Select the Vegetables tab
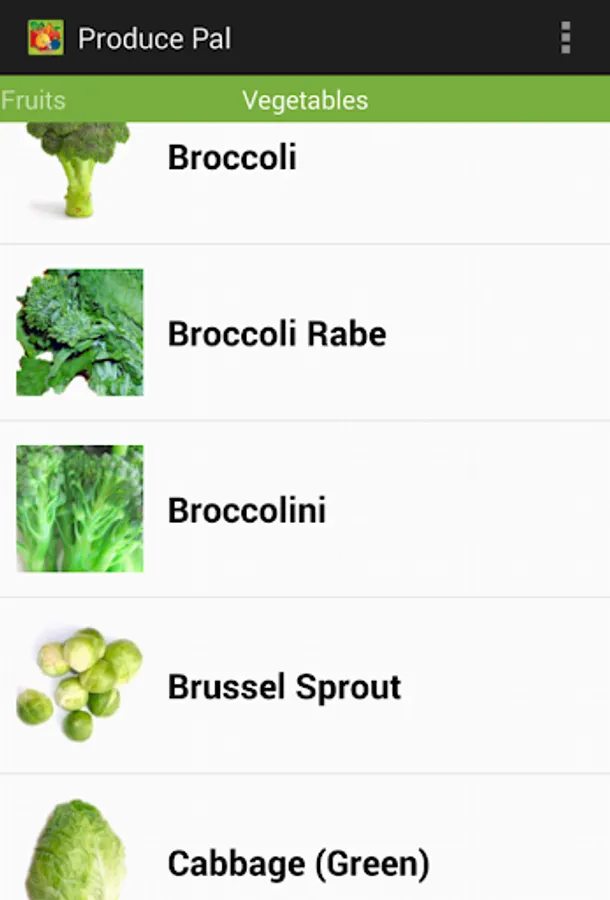 (305, 100)
